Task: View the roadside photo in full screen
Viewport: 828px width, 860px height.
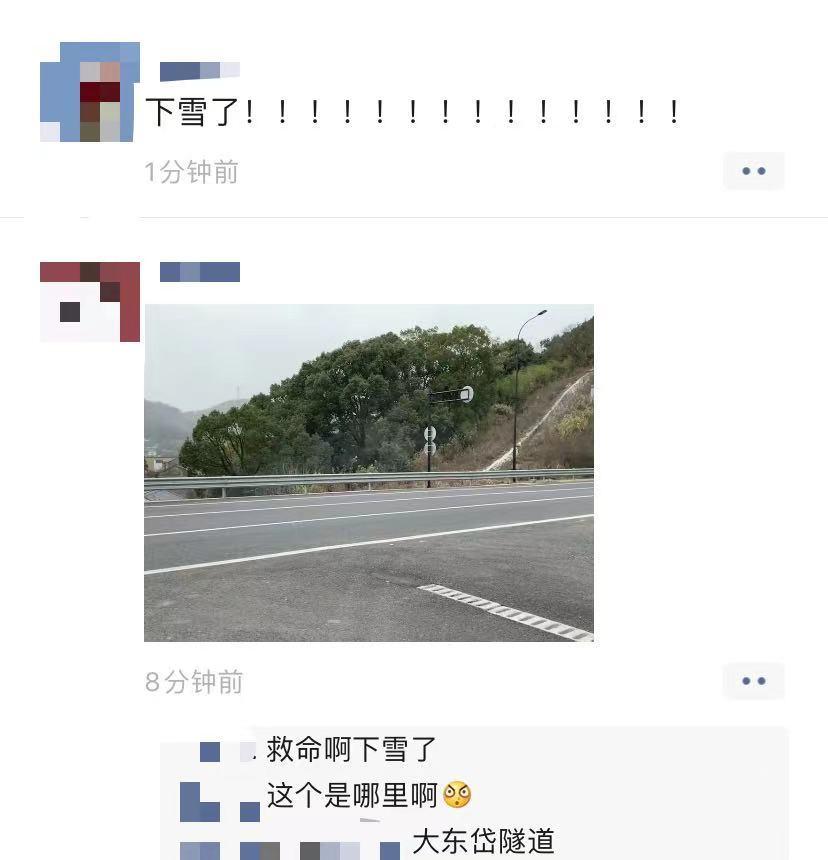Action: tap(369, 472)
